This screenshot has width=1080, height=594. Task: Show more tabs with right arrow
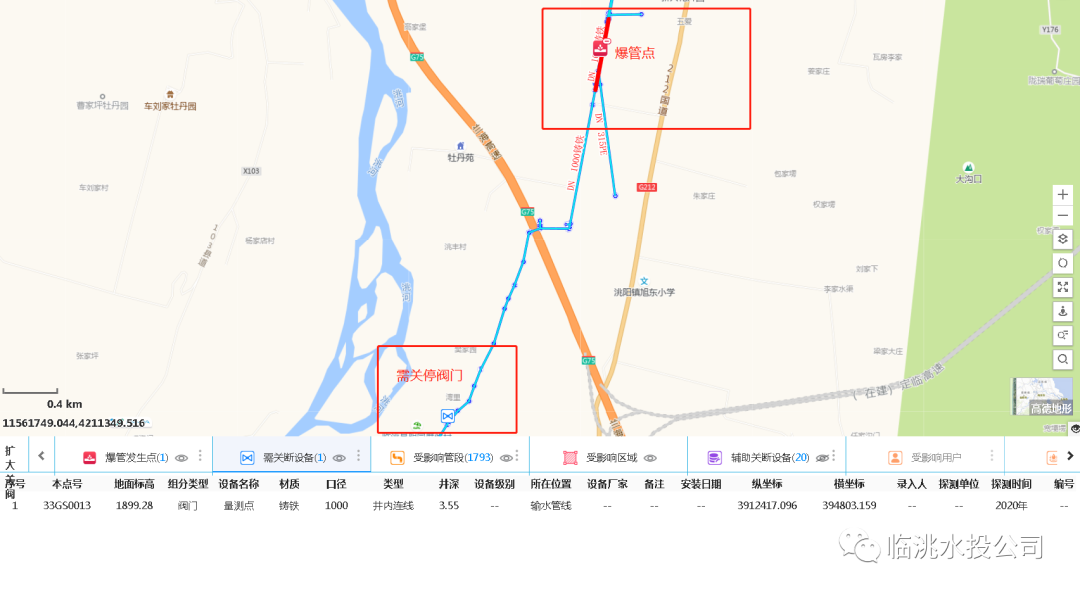pos(1070,456)
